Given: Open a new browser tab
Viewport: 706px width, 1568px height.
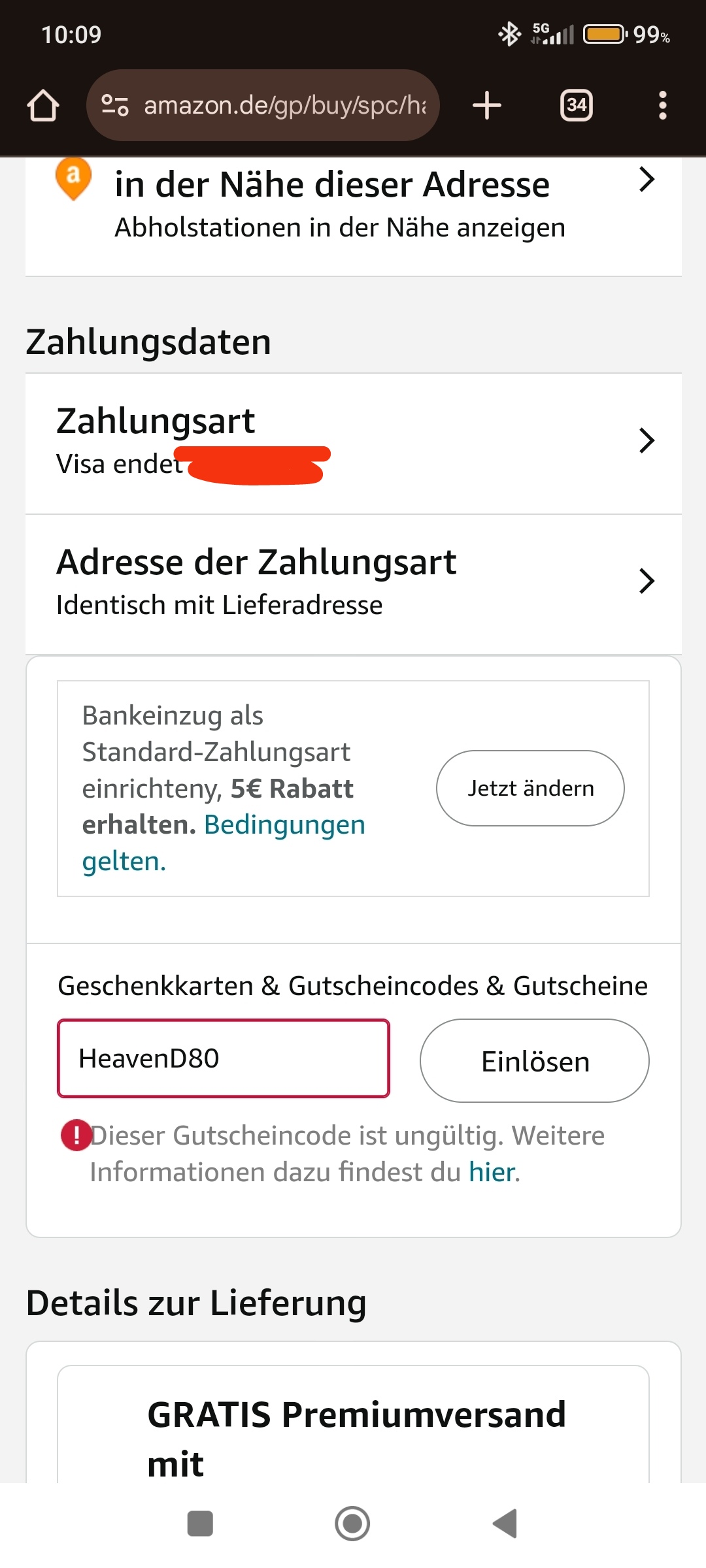Looking at the screenshot, I should (x=487, y=105).
